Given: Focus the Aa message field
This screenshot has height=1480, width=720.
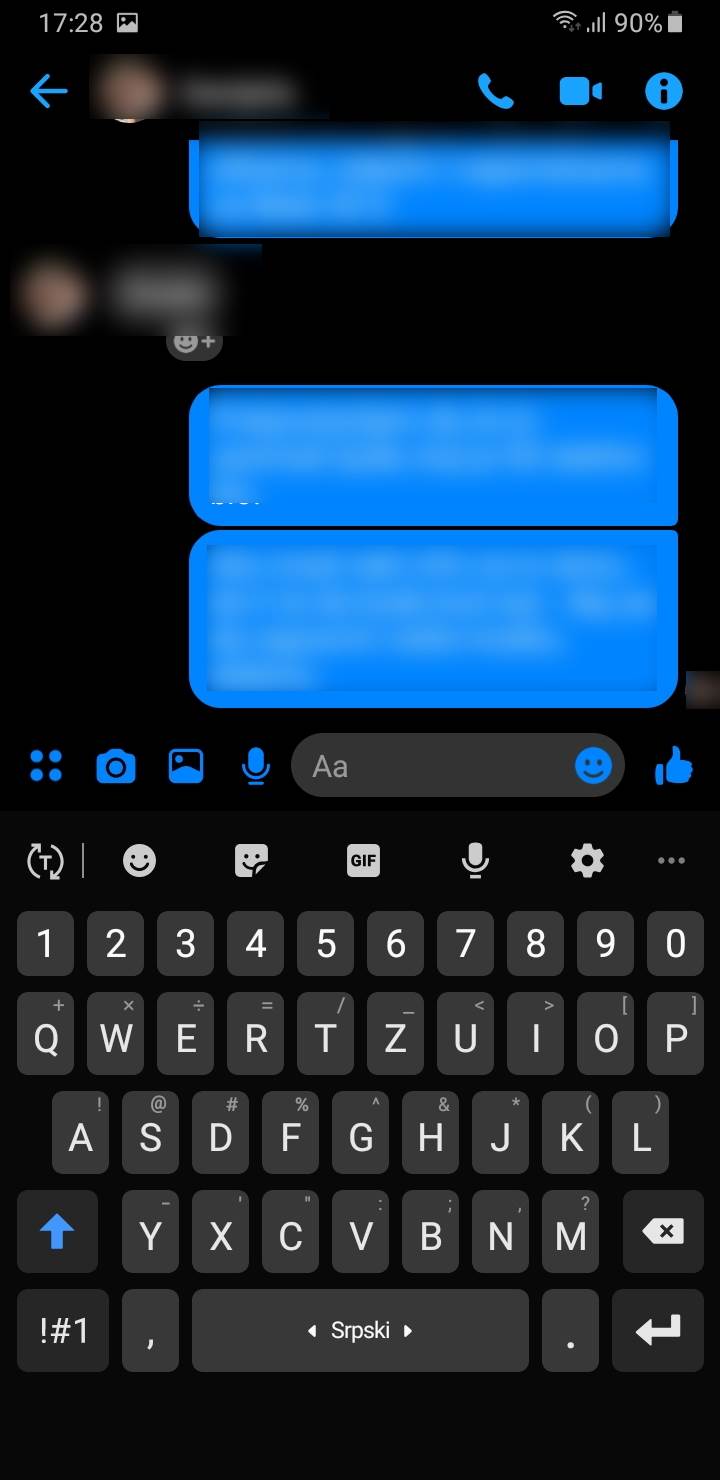Looking at the screenshot, I should [430, 767].
